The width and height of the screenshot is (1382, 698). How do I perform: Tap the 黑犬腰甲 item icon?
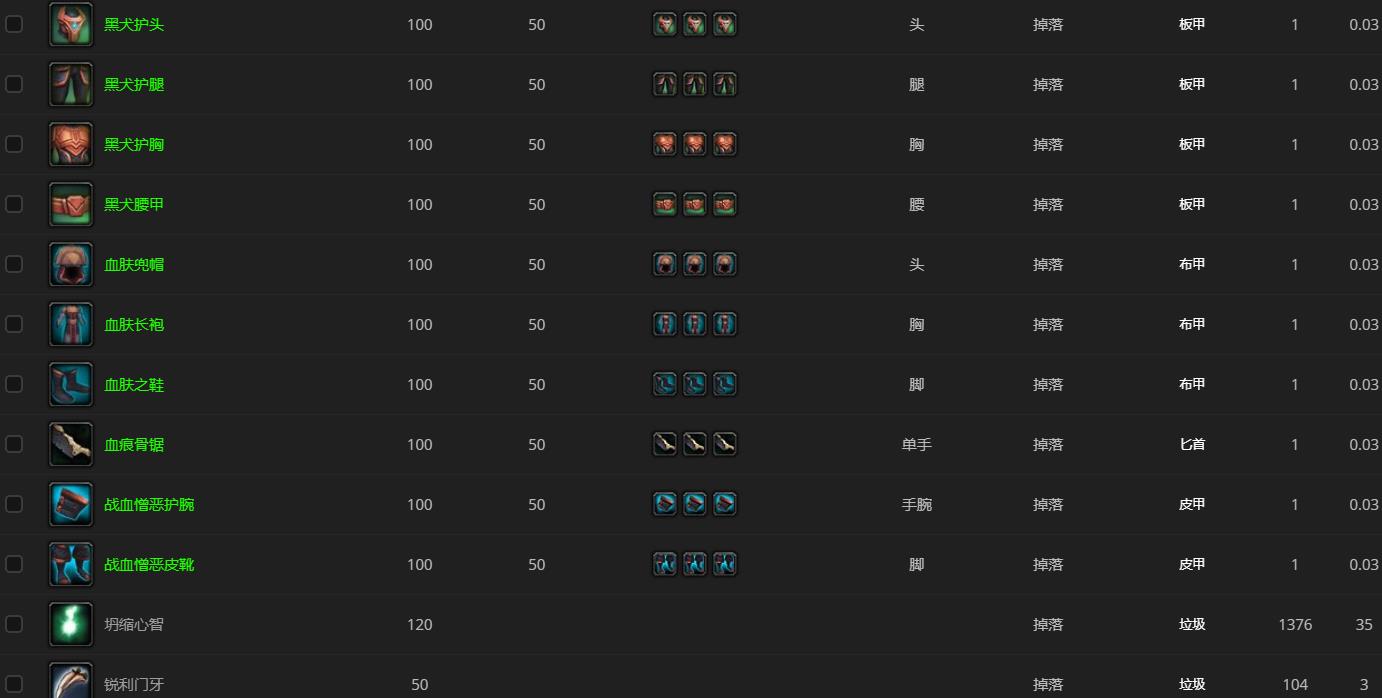click(71, 204)
